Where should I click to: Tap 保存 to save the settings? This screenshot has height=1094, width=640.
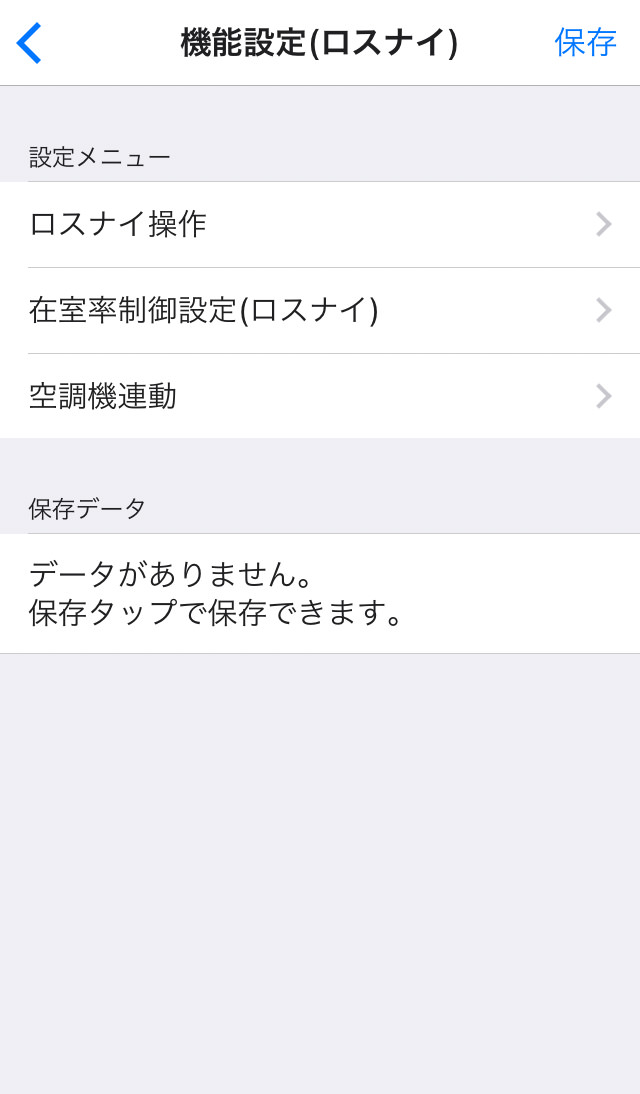[x=585, y=43]
